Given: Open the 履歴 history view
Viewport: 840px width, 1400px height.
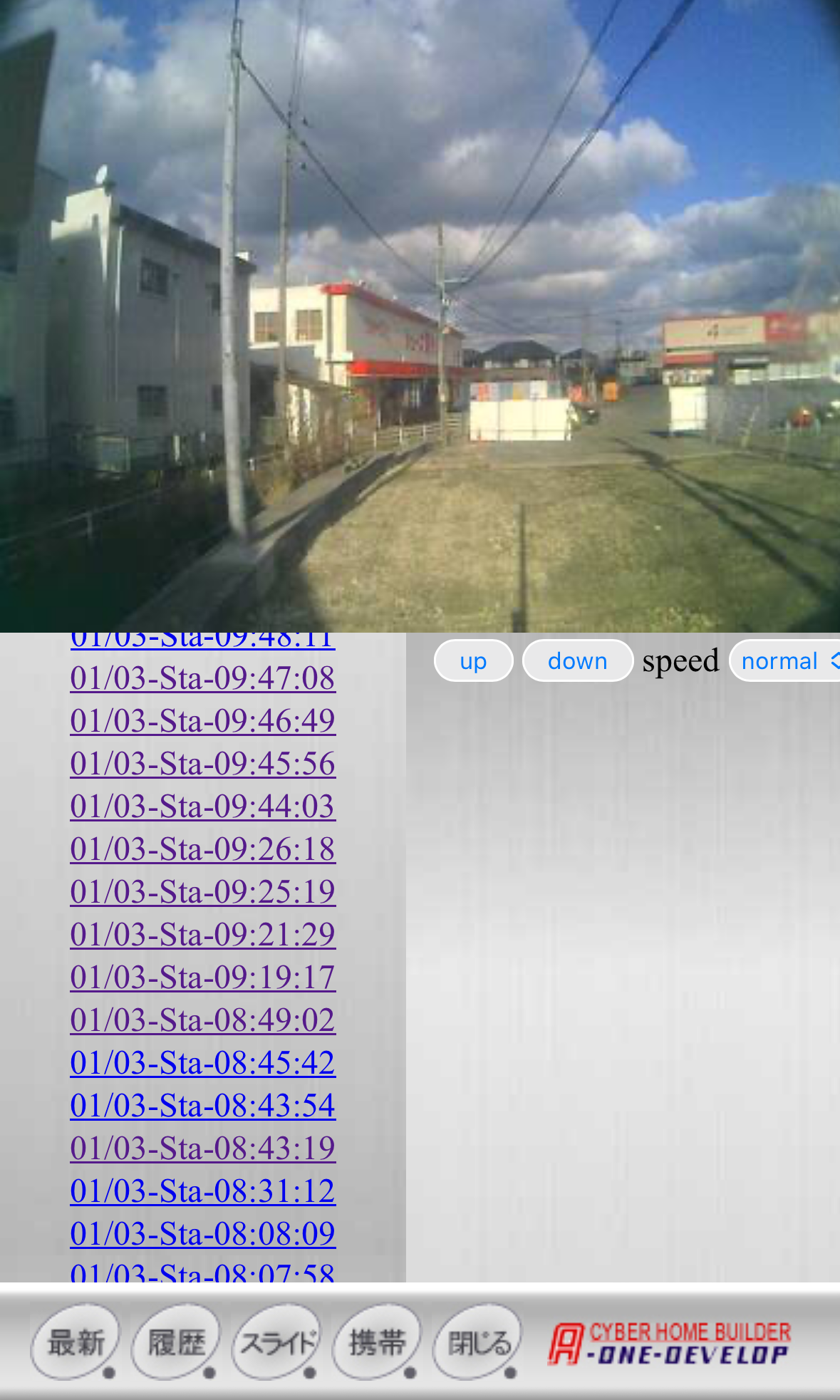Looking at the screenshot, I should click(176, 1342).
